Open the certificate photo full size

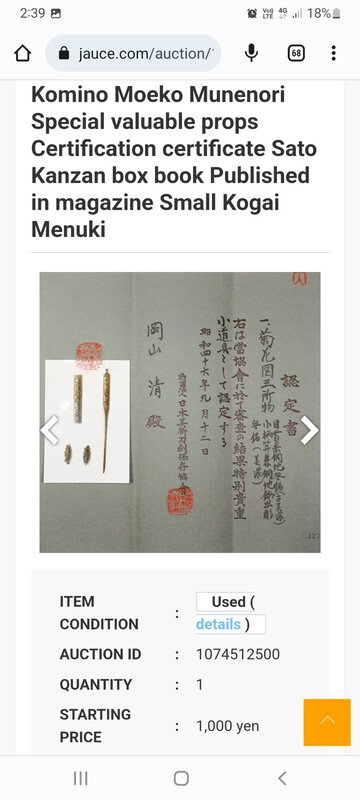click(180, 412)
